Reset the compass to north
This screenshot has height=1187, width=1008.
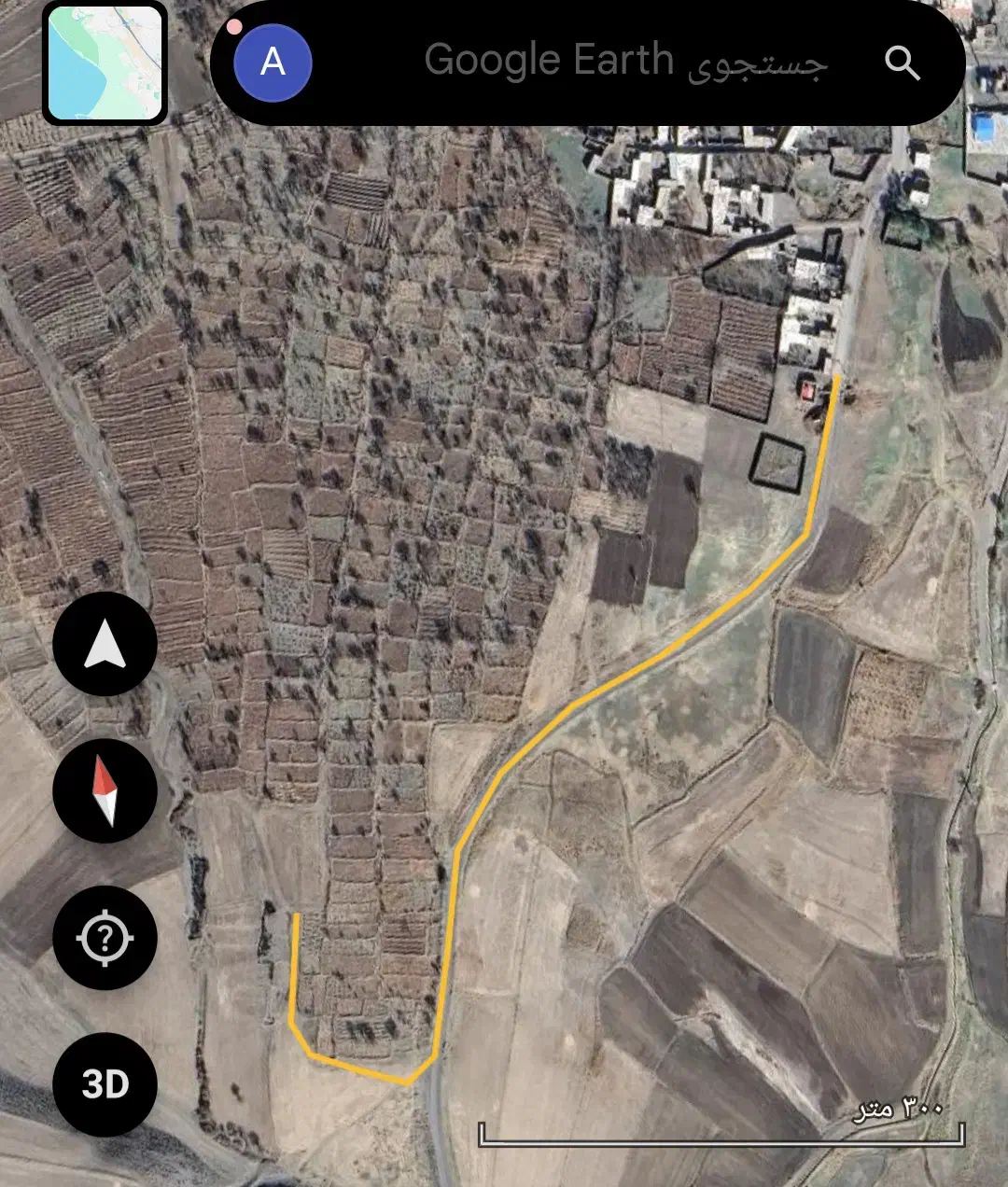105,790
